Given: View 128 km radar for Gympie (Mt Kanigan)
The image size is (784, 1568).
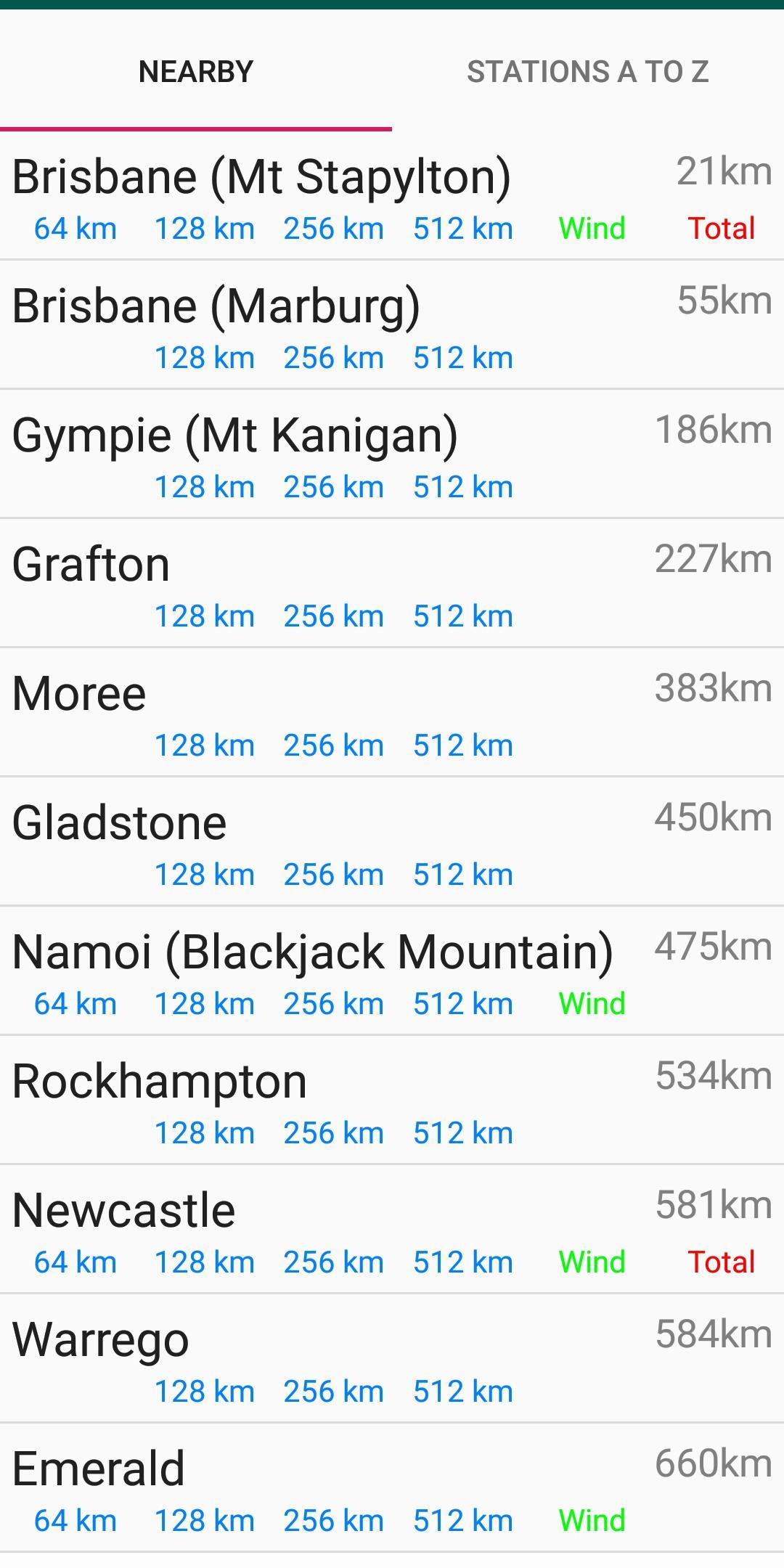Looking at the screenshot, I should (205, 487).
